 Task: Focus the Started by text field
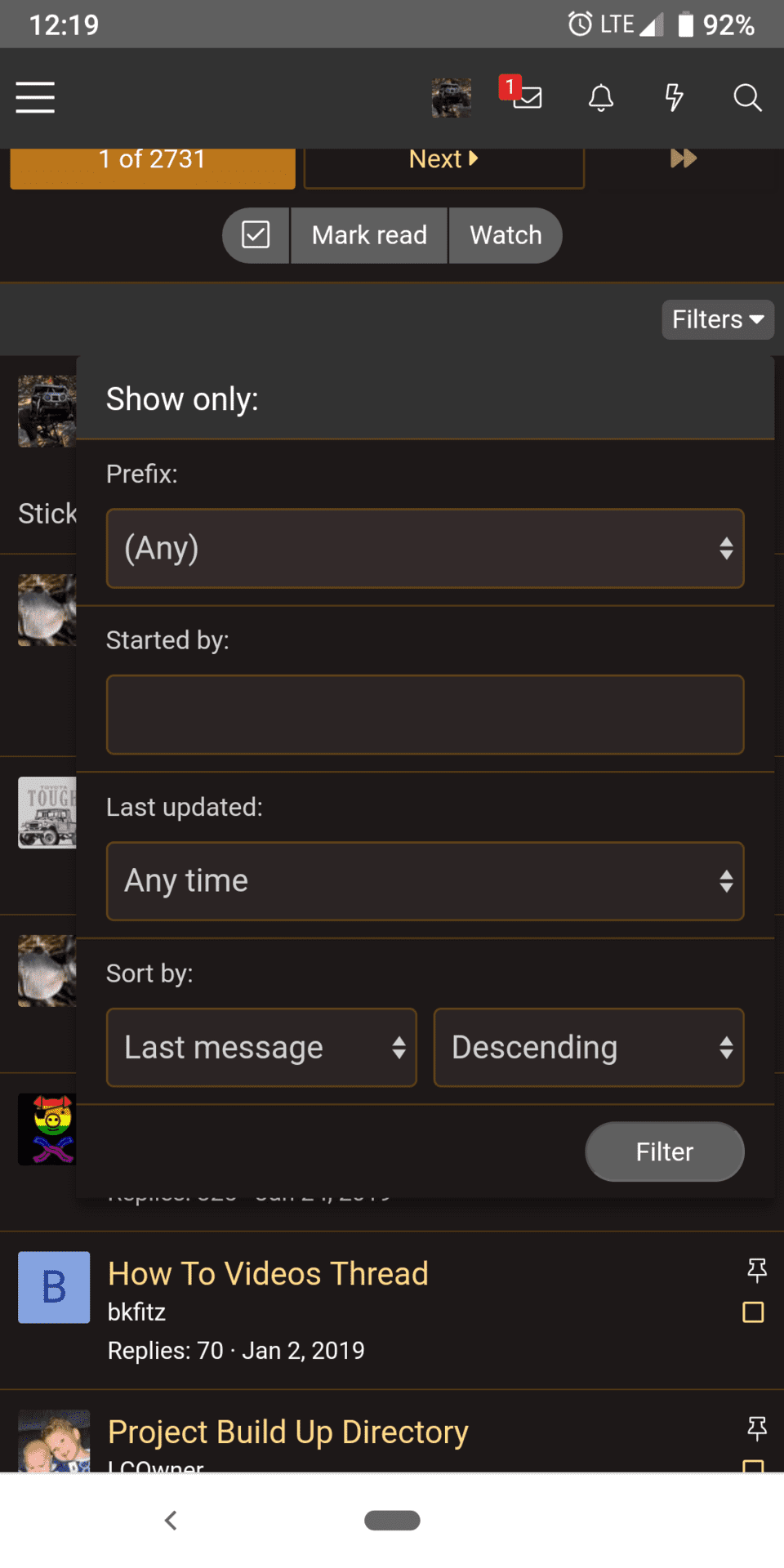[x=425, y=715]
